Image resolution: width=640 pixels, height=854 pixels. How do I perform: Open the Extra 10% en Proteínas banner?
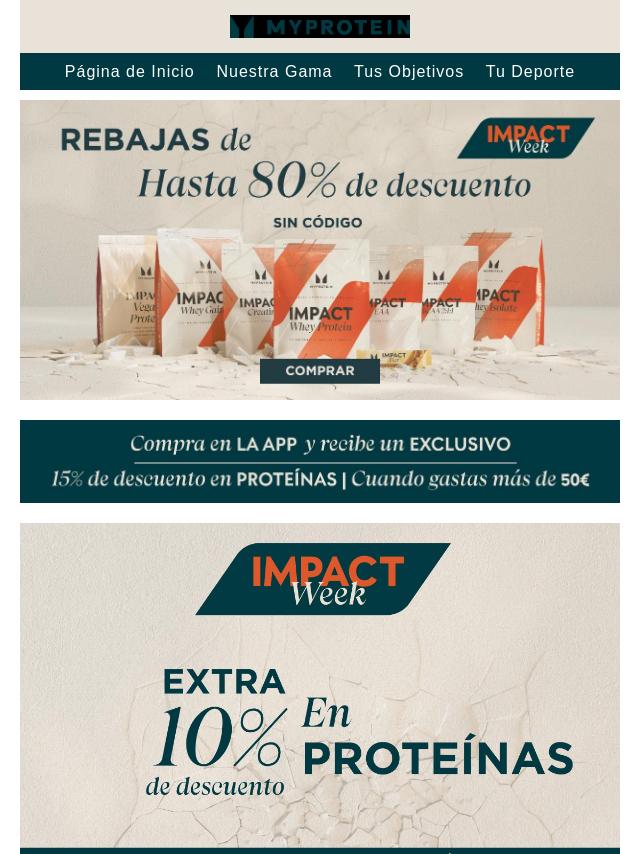click(320, 700)
